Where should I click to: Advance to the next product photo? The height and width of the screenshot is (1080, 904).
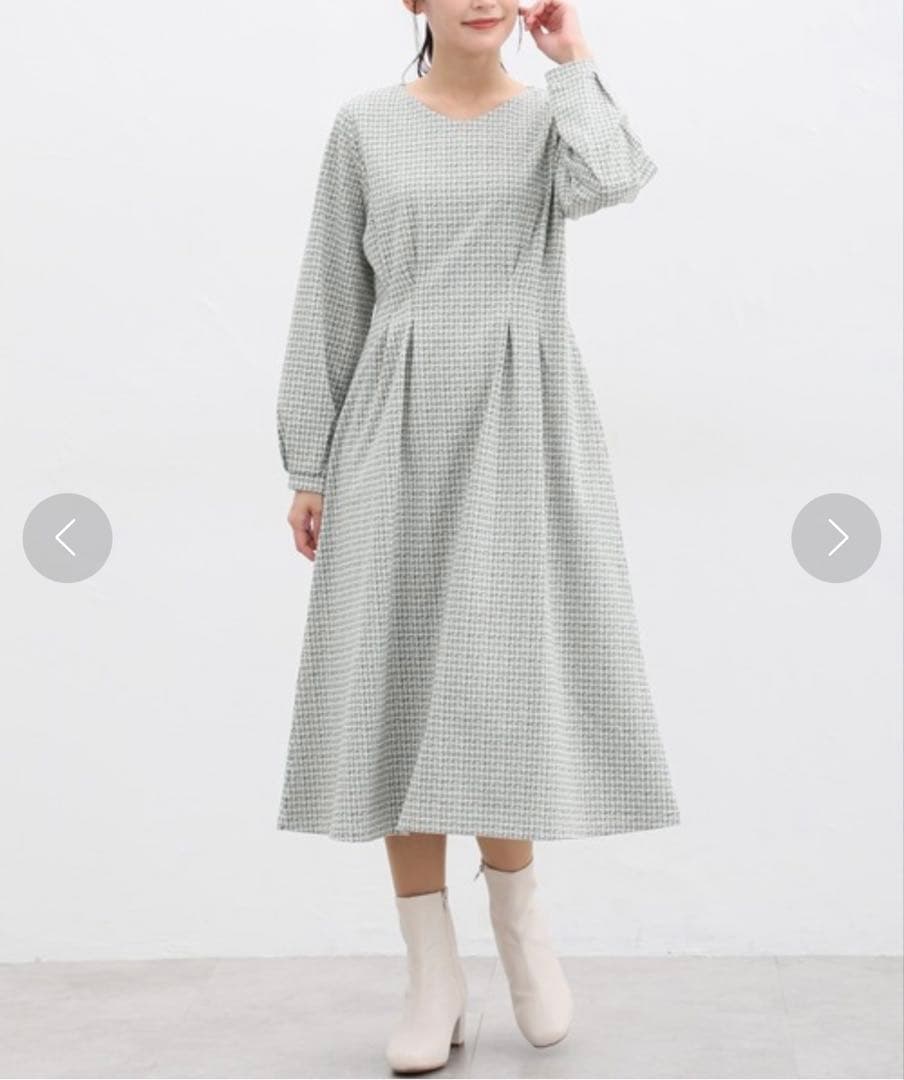(836, 538)
